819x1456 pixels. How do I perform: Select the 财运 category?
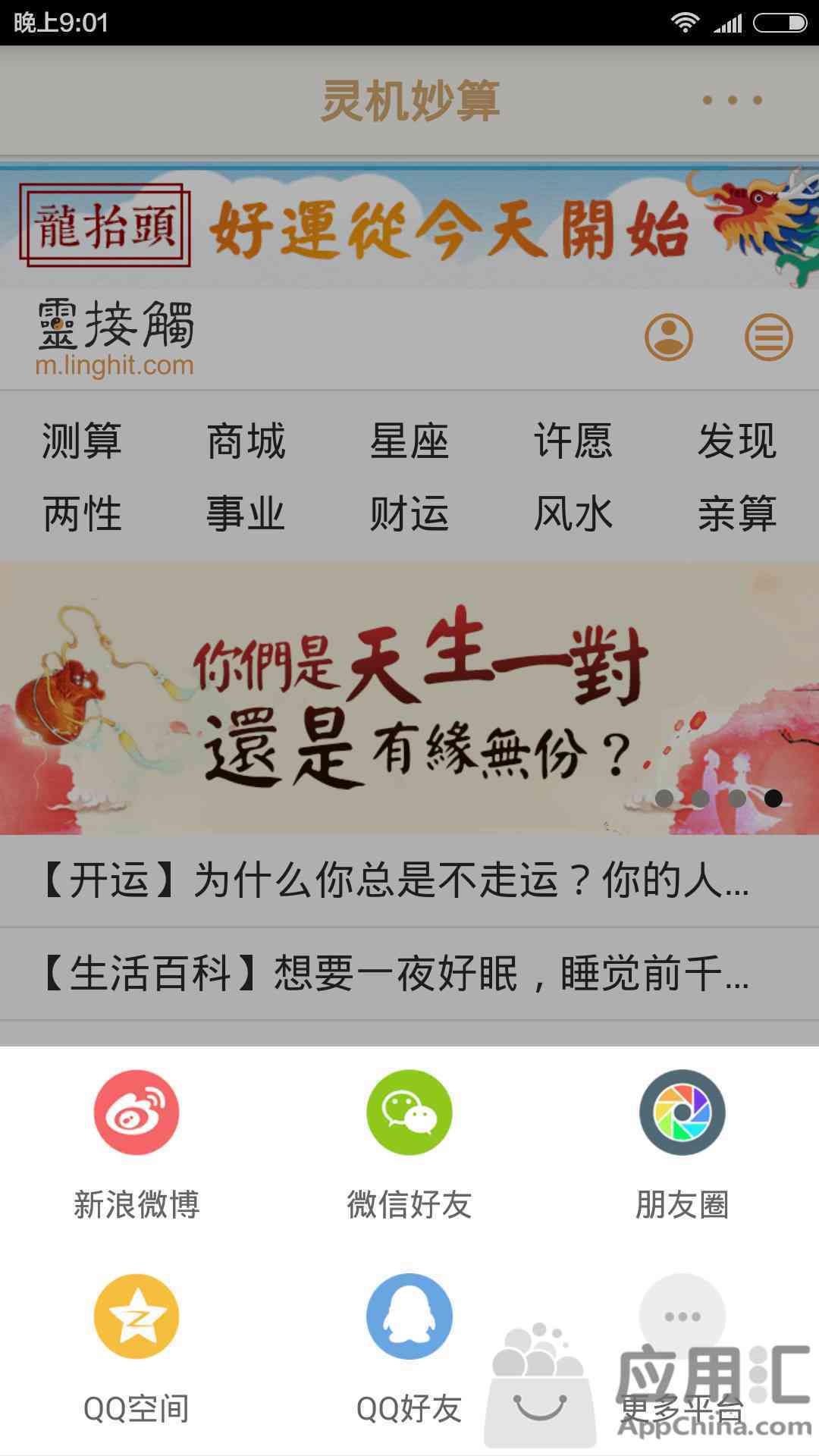pos(409,513)
